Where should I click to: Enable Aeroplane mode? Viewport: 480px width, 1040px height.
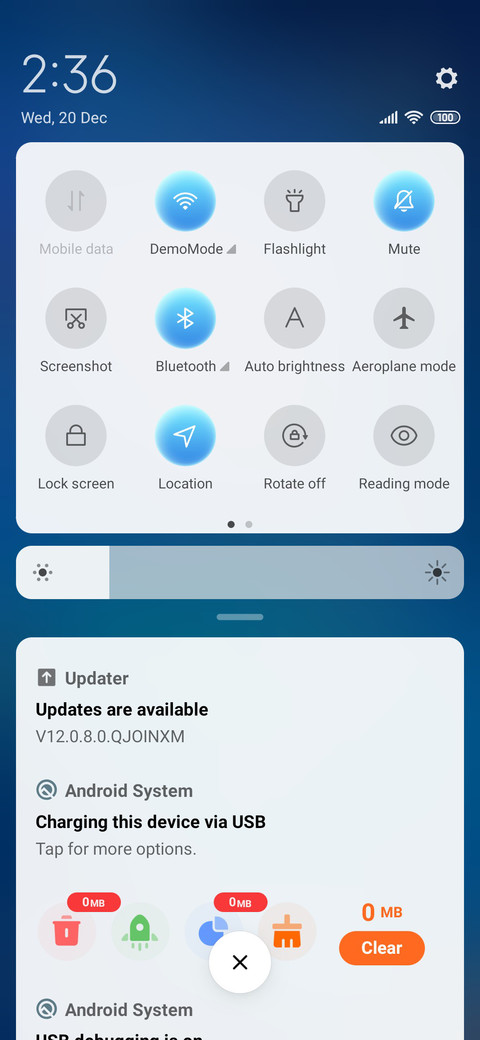404,318
